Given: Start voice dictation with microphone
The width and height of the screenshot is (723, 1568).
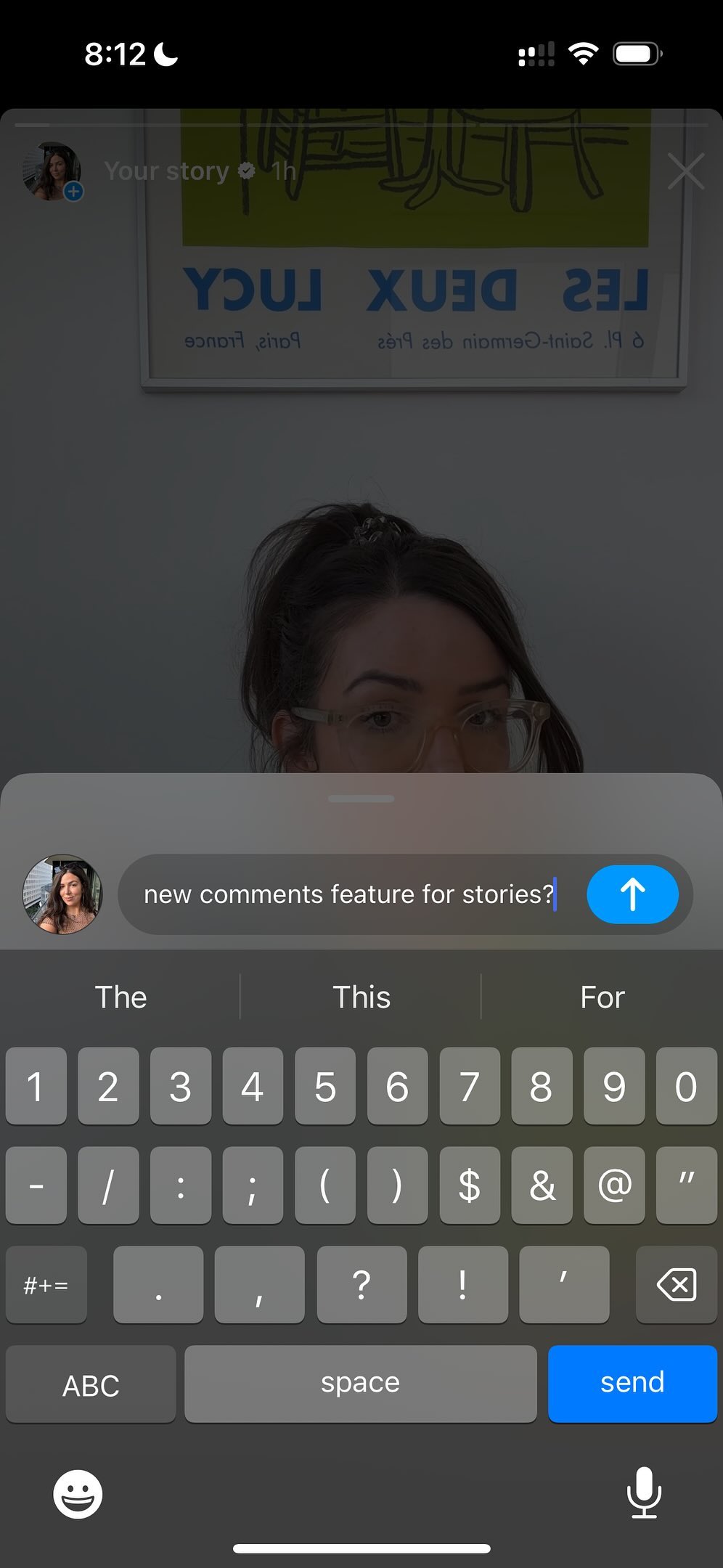Looking at the screenshot, I should click(643, 1493).
